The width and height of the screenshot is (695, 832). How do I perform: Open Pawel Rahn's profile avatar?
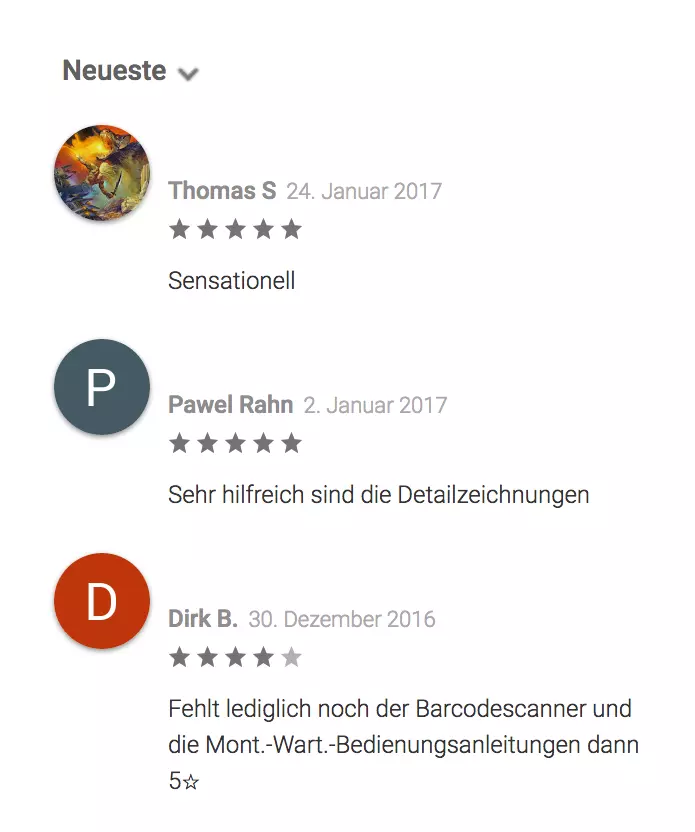coord(102,387)
